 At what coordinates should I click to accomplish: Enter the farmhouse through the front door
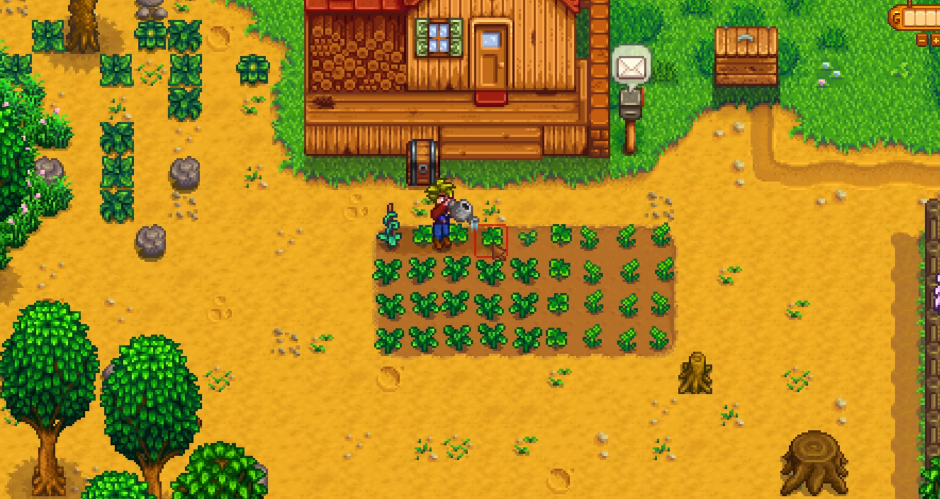489,58
